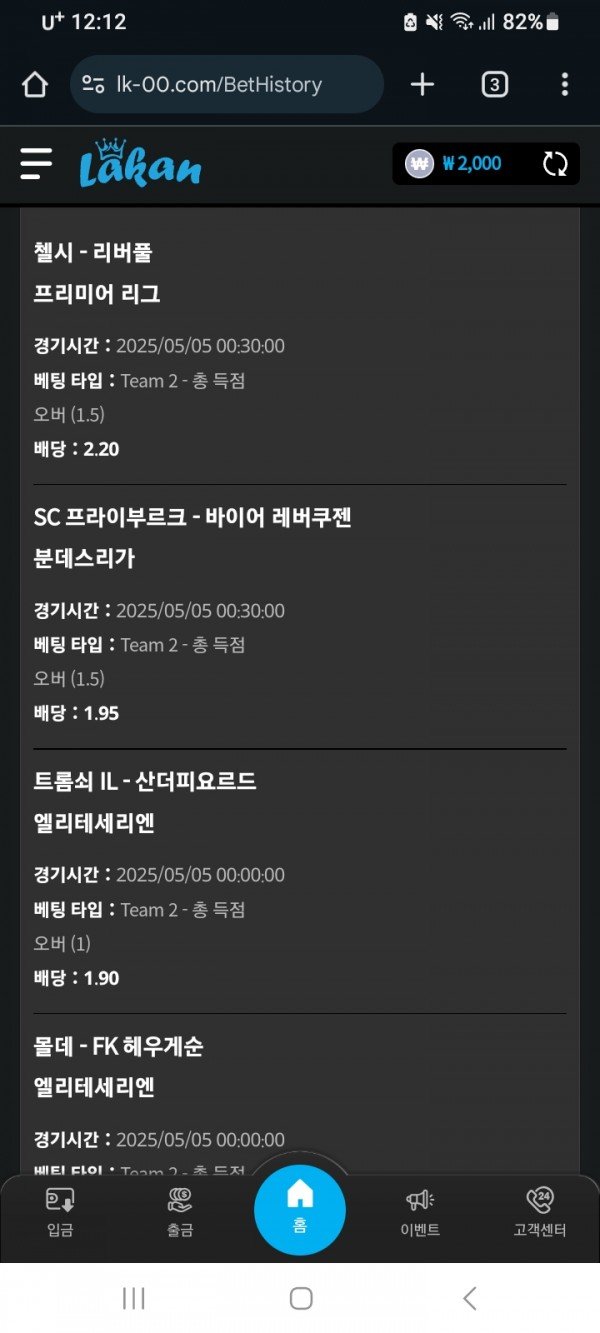Screen dimensions: 600x1333
Task: Go to browser home page
Action: (35, 85)
